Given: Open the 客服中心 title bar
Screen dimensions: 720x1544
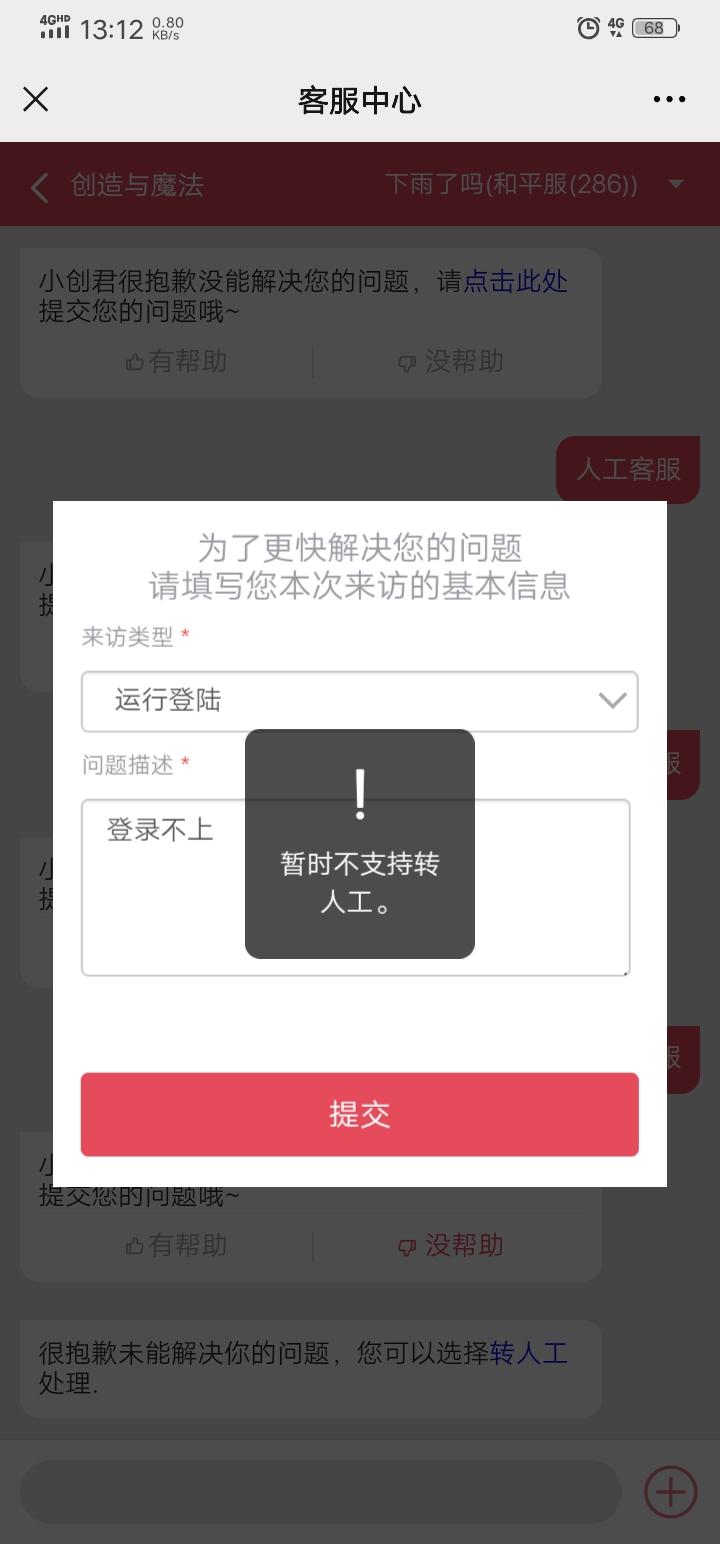Looking at the screenshot, I should [x=360, y=99].
